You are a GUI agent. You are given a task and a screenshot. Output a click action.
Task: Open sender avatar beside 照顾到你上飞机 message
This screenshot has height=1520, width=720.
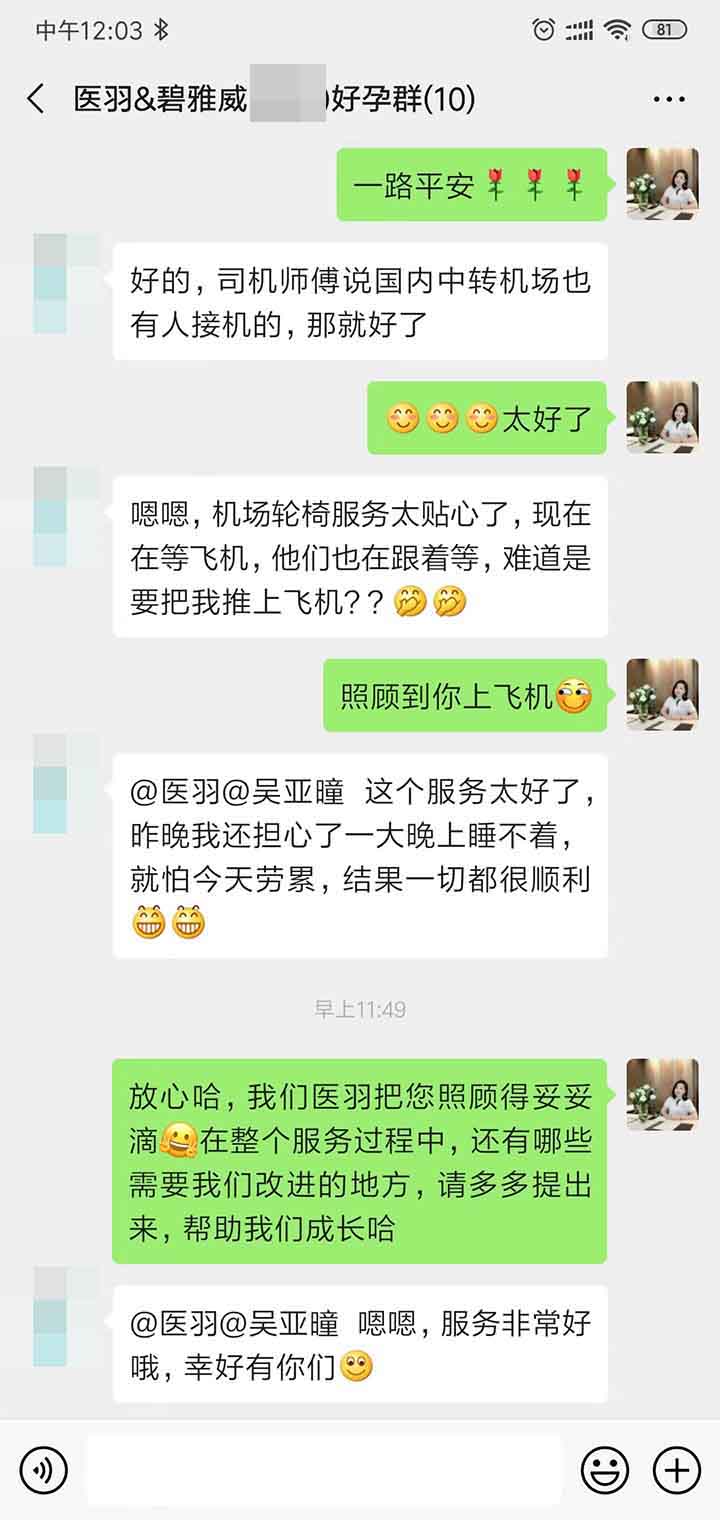pos(662,695)
